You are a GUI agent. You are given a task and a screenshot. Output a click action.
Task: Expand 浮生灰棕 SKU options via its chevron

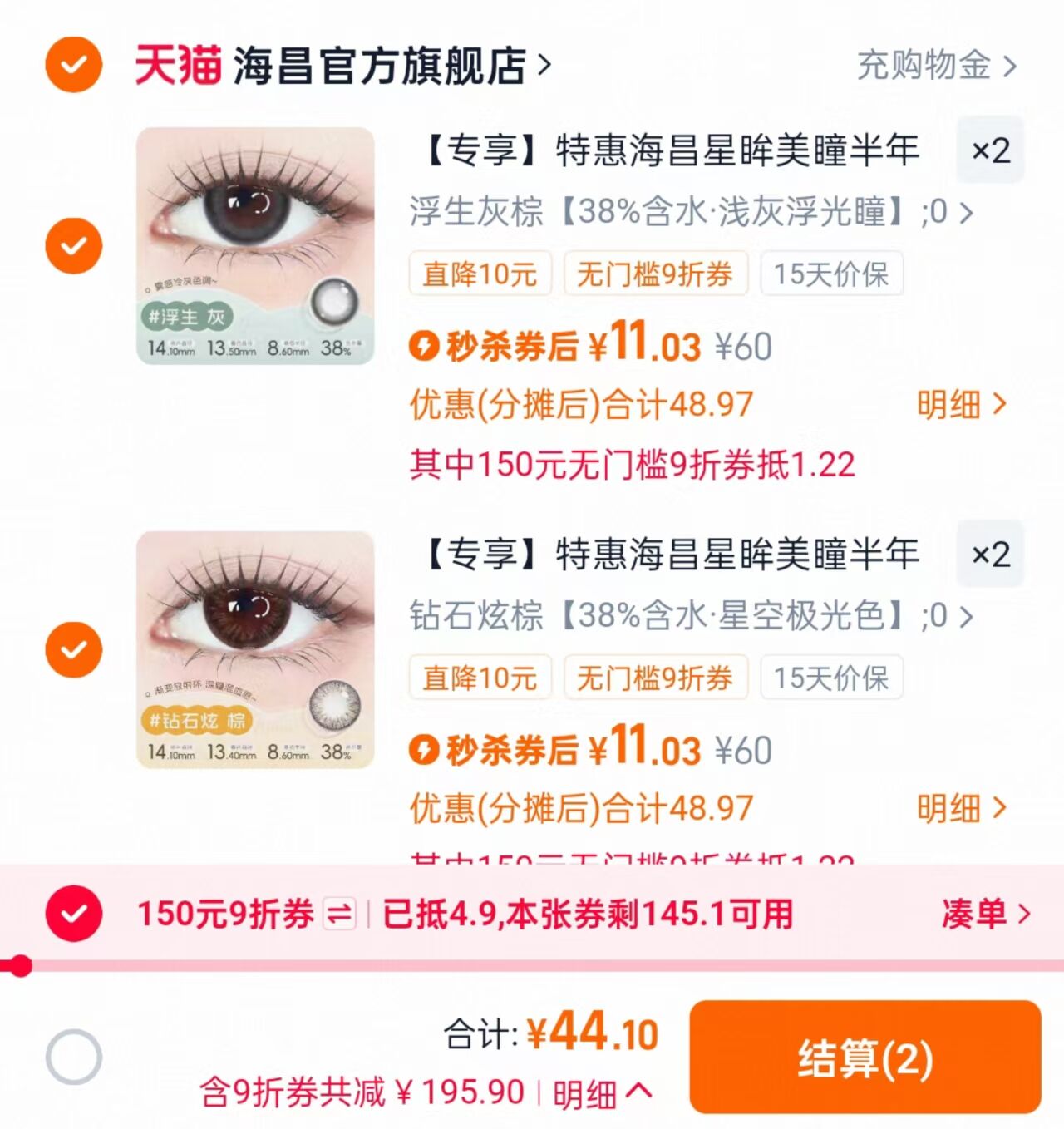[x=967, y=214]
